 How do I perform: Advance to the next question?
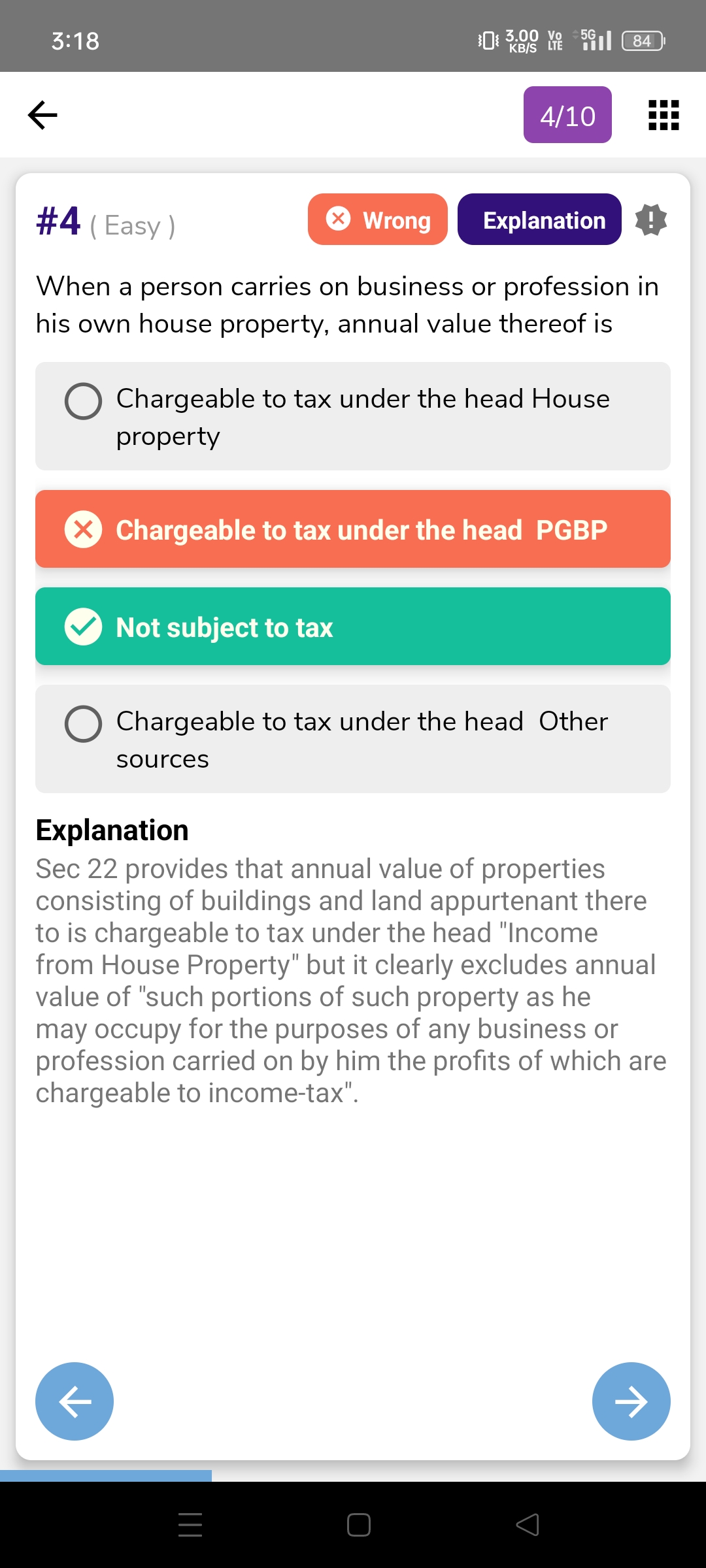[631, 1401]
